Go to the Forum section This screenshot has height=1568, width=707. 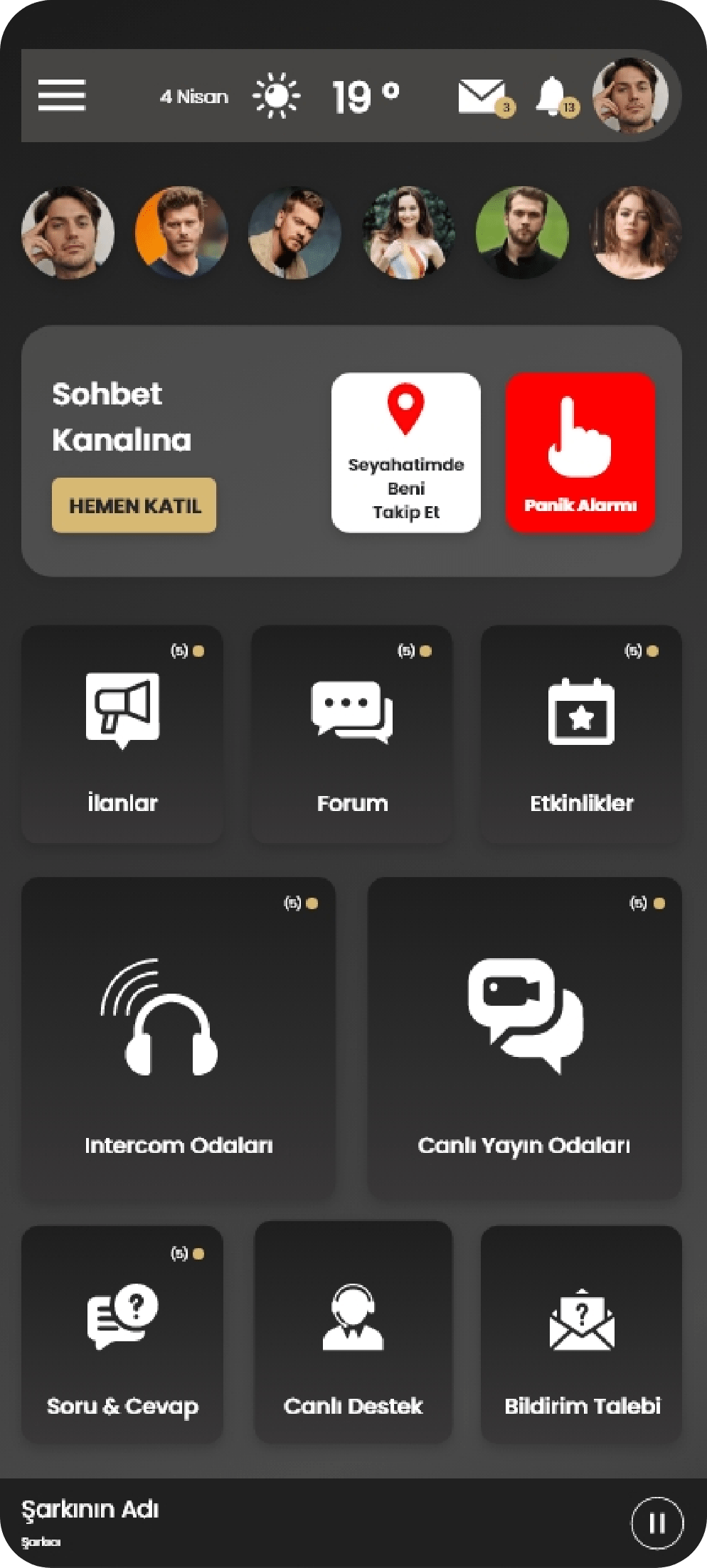click(x=352, y=734)
